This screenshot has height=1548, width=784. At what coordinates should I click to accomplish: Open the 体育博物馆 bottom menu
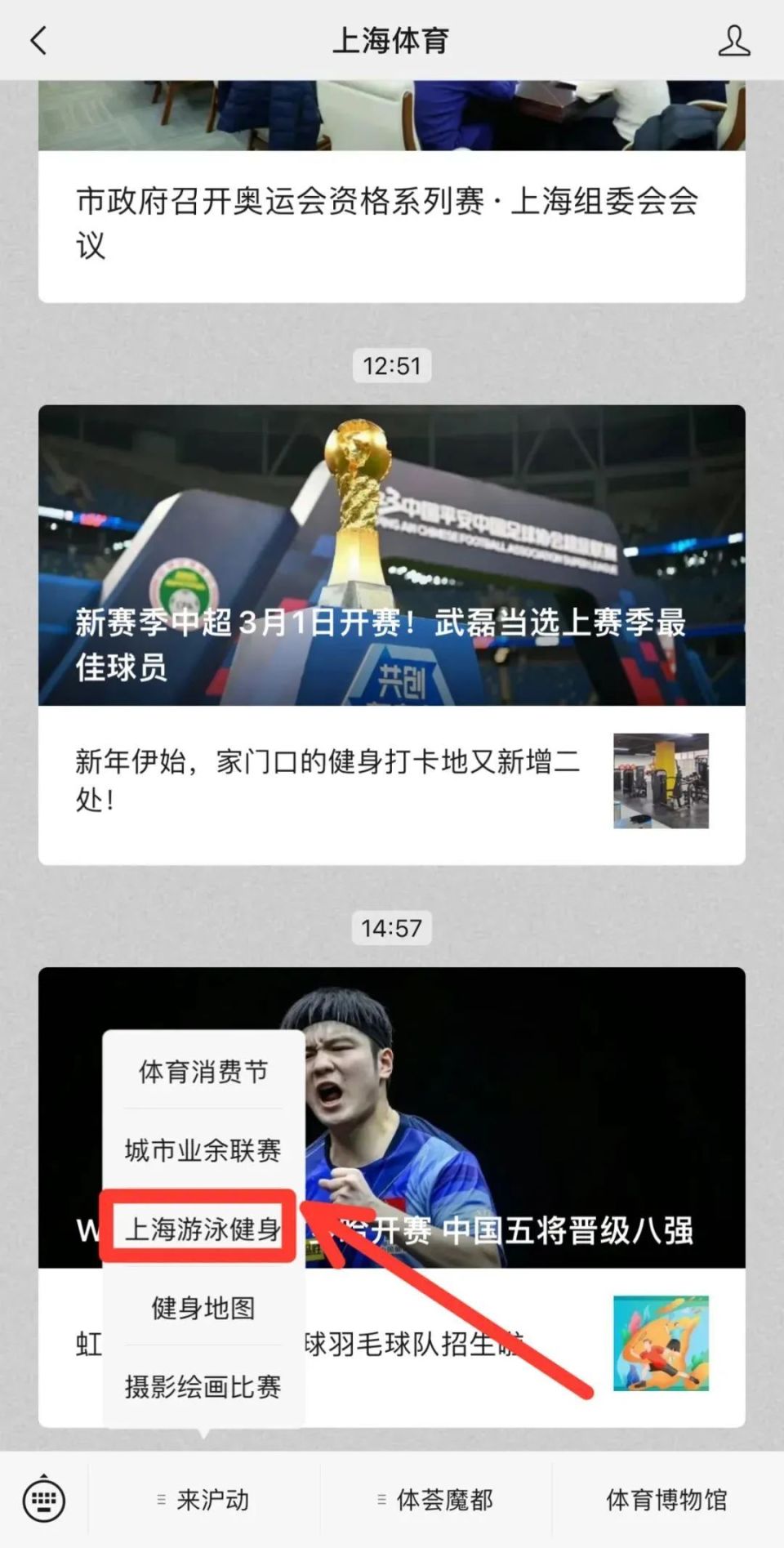[x=666, y=1500]
